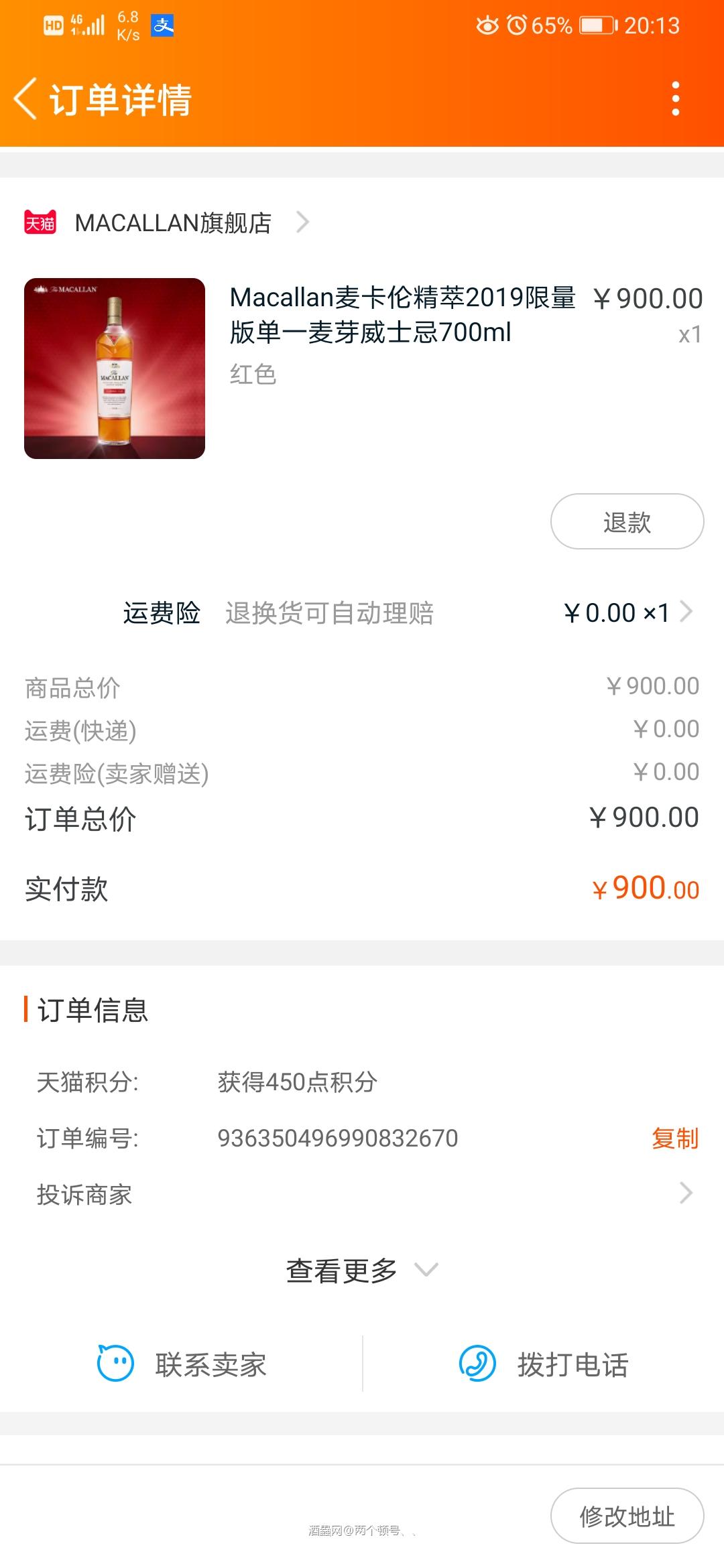This screenshot has height=1568, width=724.
Task: Tap the chat bubble icon beside 联系卖家
Action: 113,1365
